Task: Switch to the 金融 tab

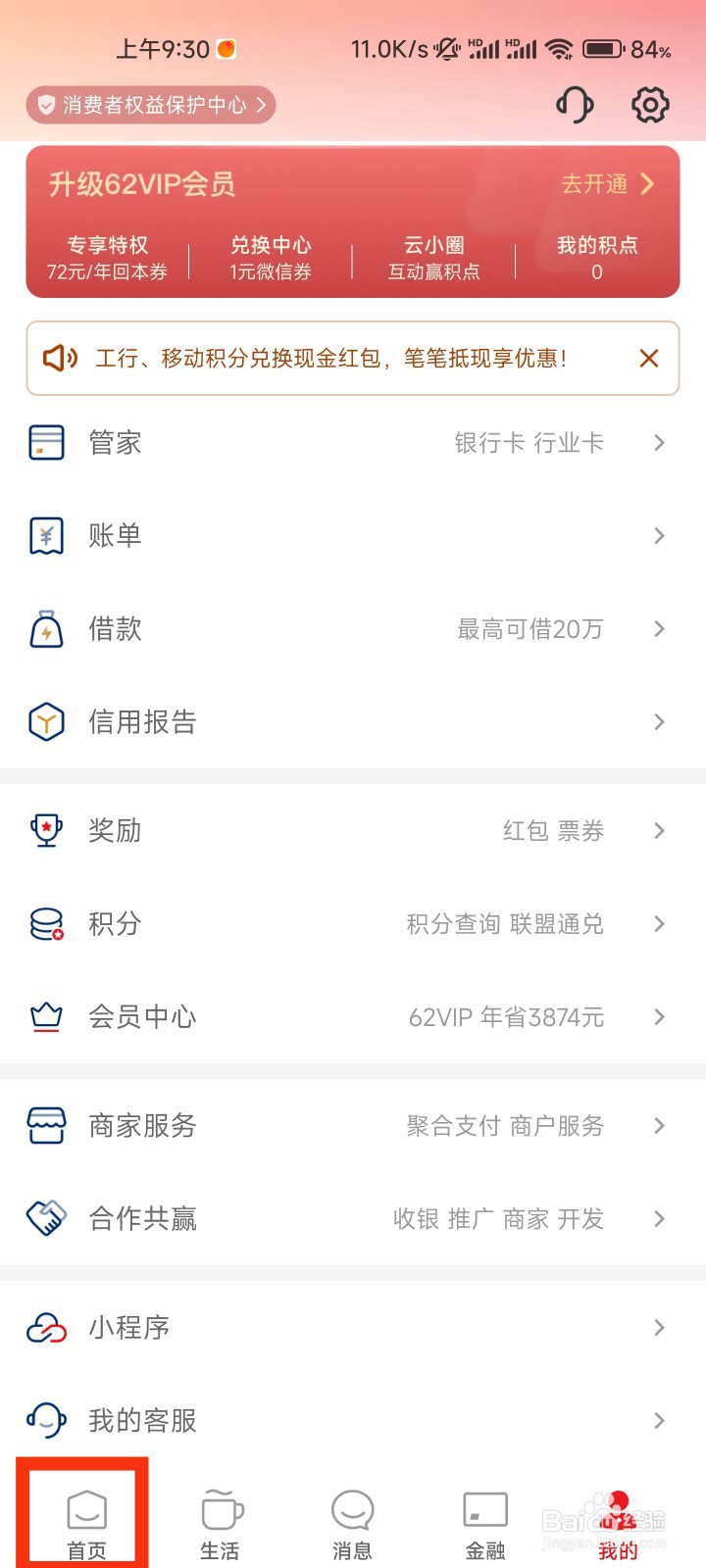Action: 485,1522
